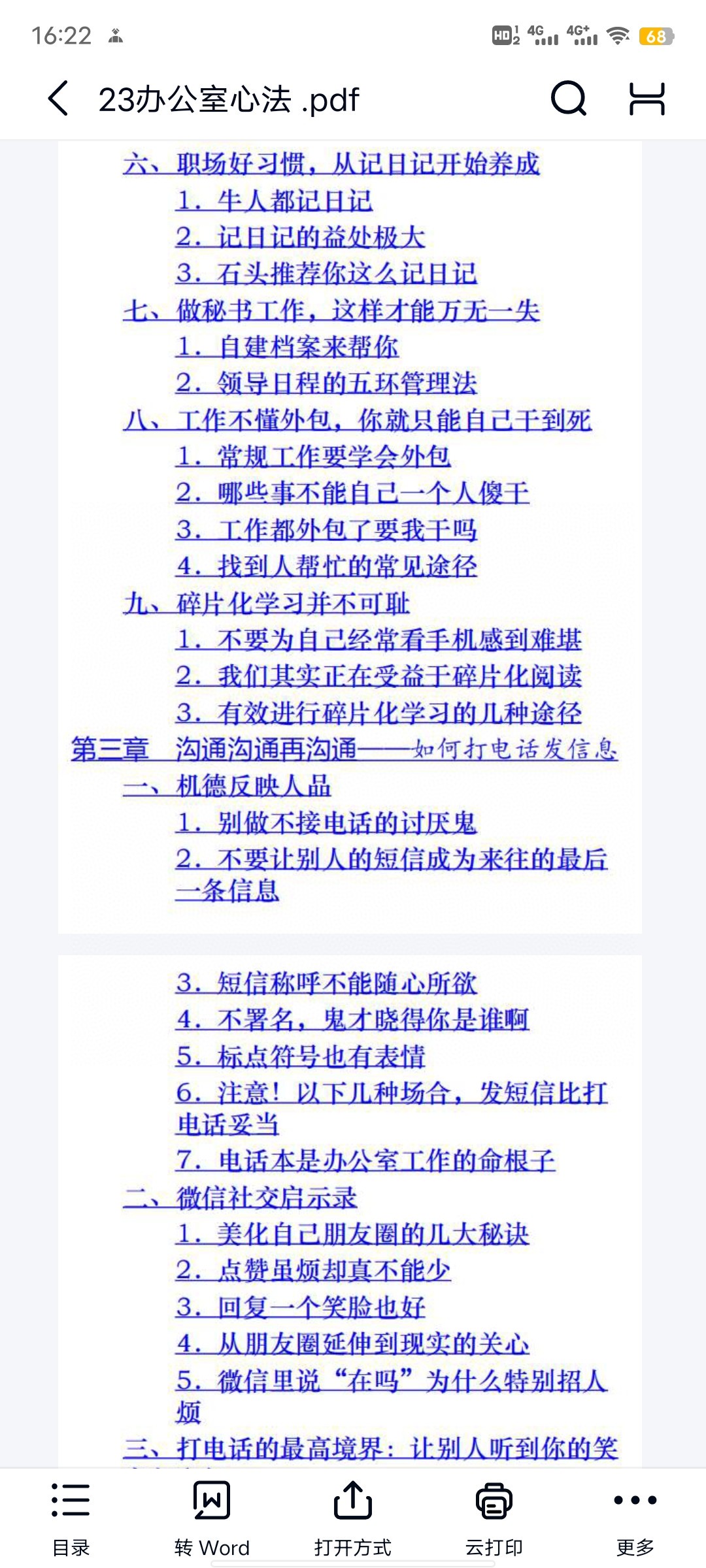Search within the PDF document
This screenshot has height=1568, width=706.
click(x=568, y=99)
